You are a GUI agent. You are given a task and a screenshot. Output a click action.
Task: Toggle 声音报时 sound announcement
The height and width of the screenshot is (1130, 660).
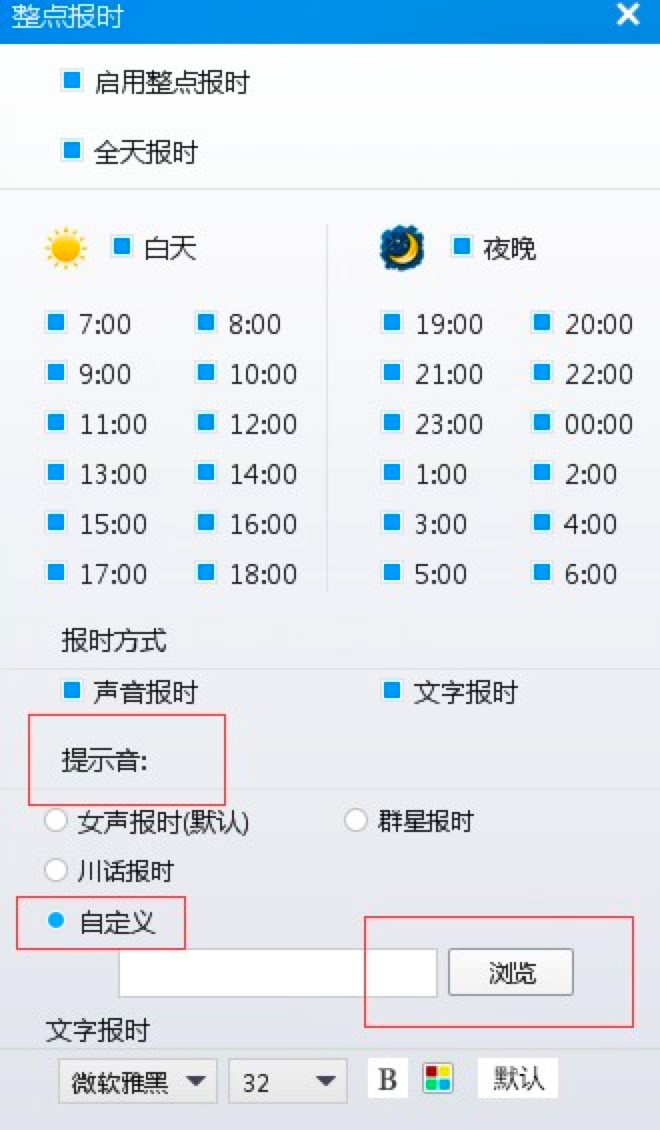coord(72,691)
